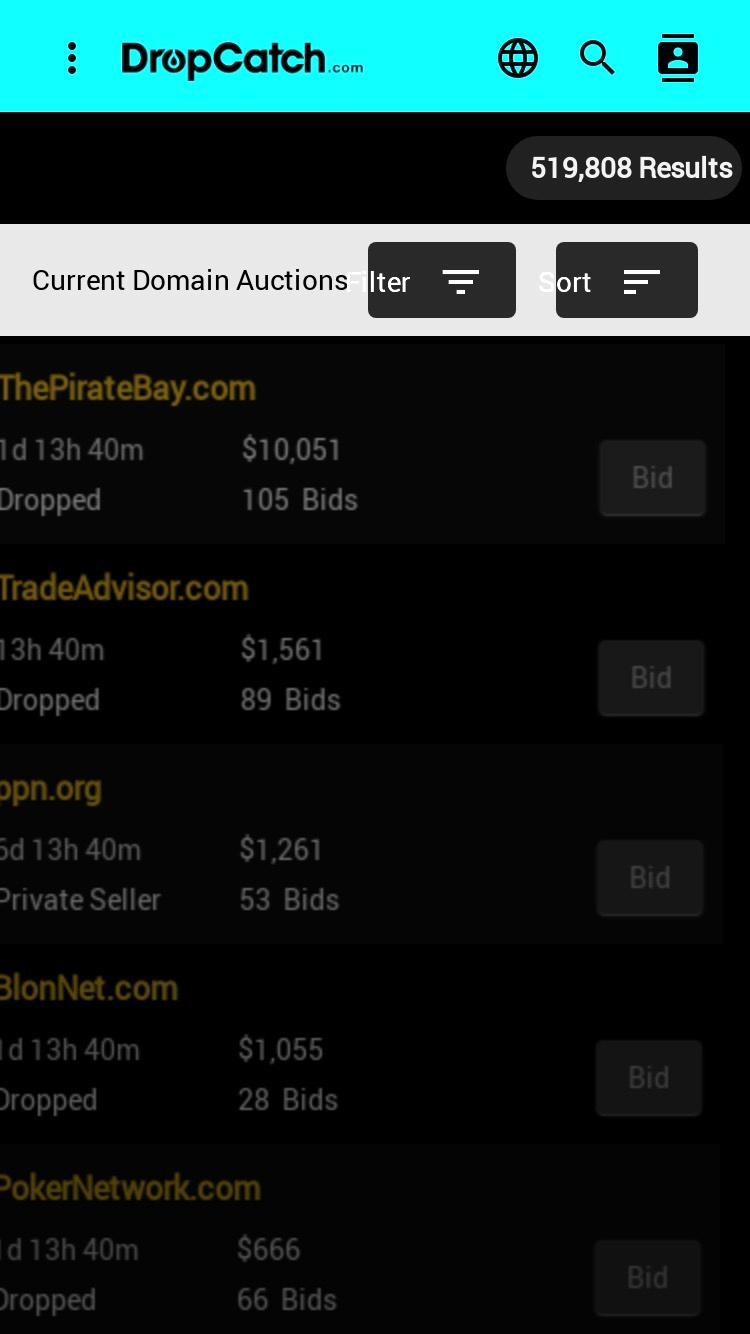Open TradeAdvisor.com auction
This screenshot has height=1334, width=750.
click(124, 588)
